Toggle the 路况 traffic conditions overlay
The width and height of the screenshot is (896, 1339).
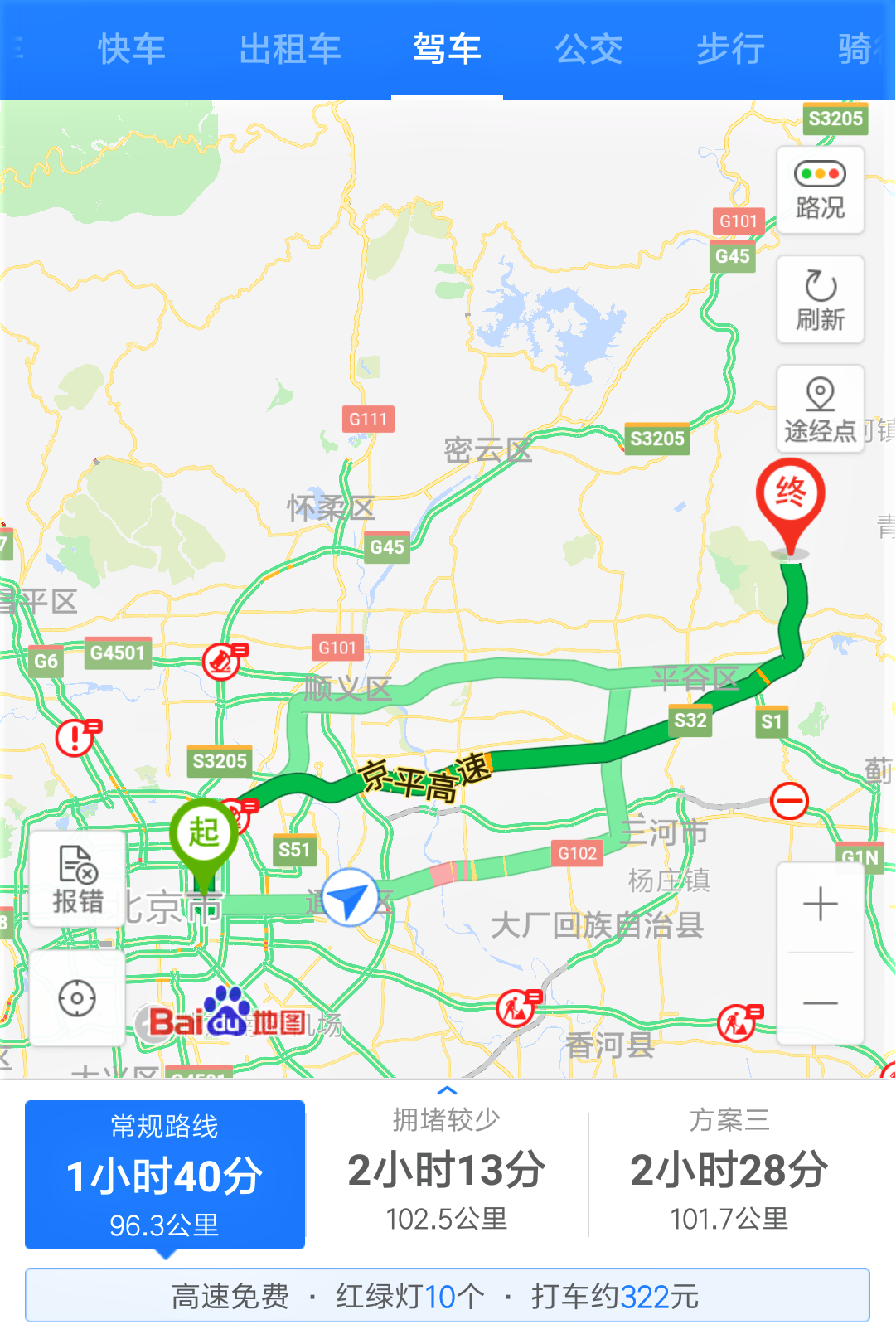tap(820, 189)
